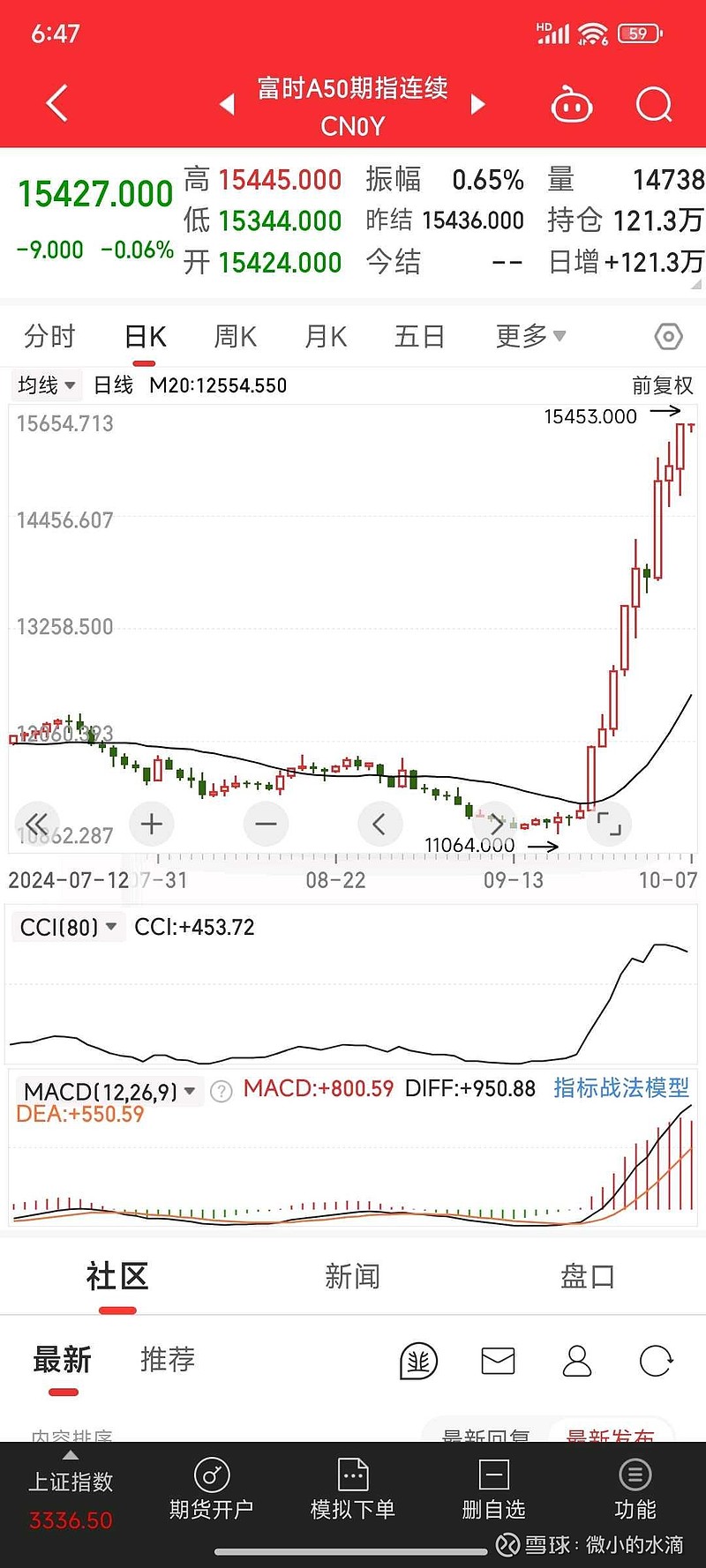
Task: Open 指标战法模型 link
Action: (x=620, y=1088)
